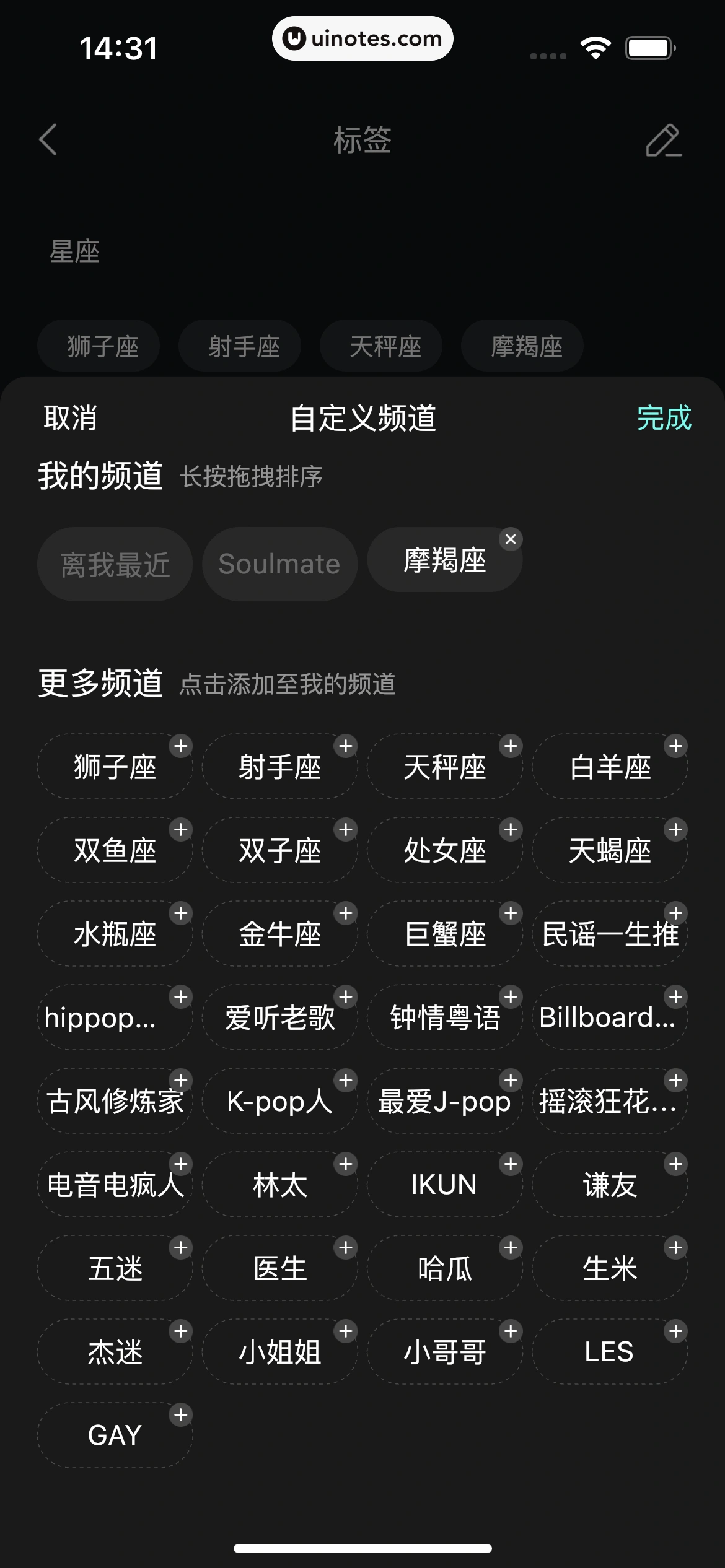Viewport: 725px width, 1568px height.
Task: Tap the 天秤座 tag under 星座
Action: 380,346
